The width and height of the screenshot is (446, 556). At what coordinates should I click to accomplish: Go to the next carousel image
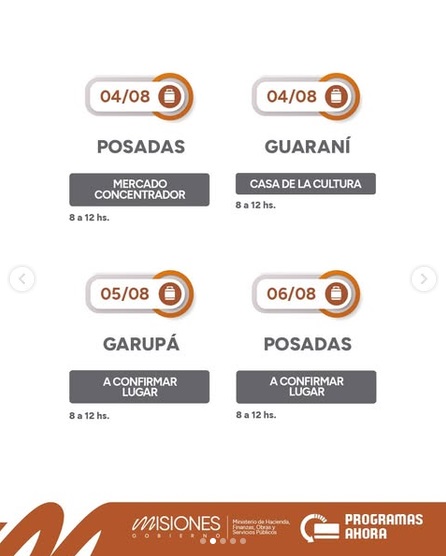pyautogui.click(x=424, y=279)
